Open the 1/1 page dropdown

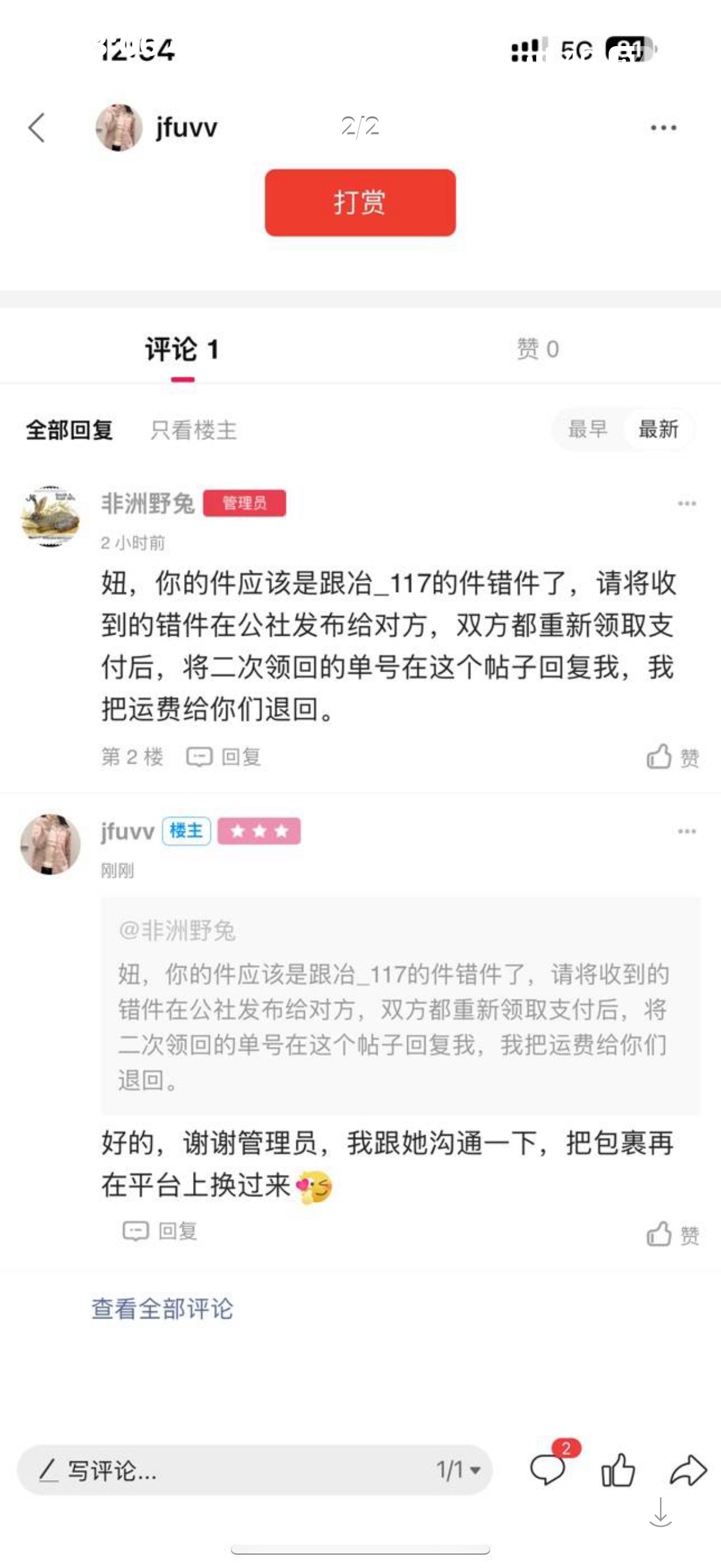coord(458,1471)
